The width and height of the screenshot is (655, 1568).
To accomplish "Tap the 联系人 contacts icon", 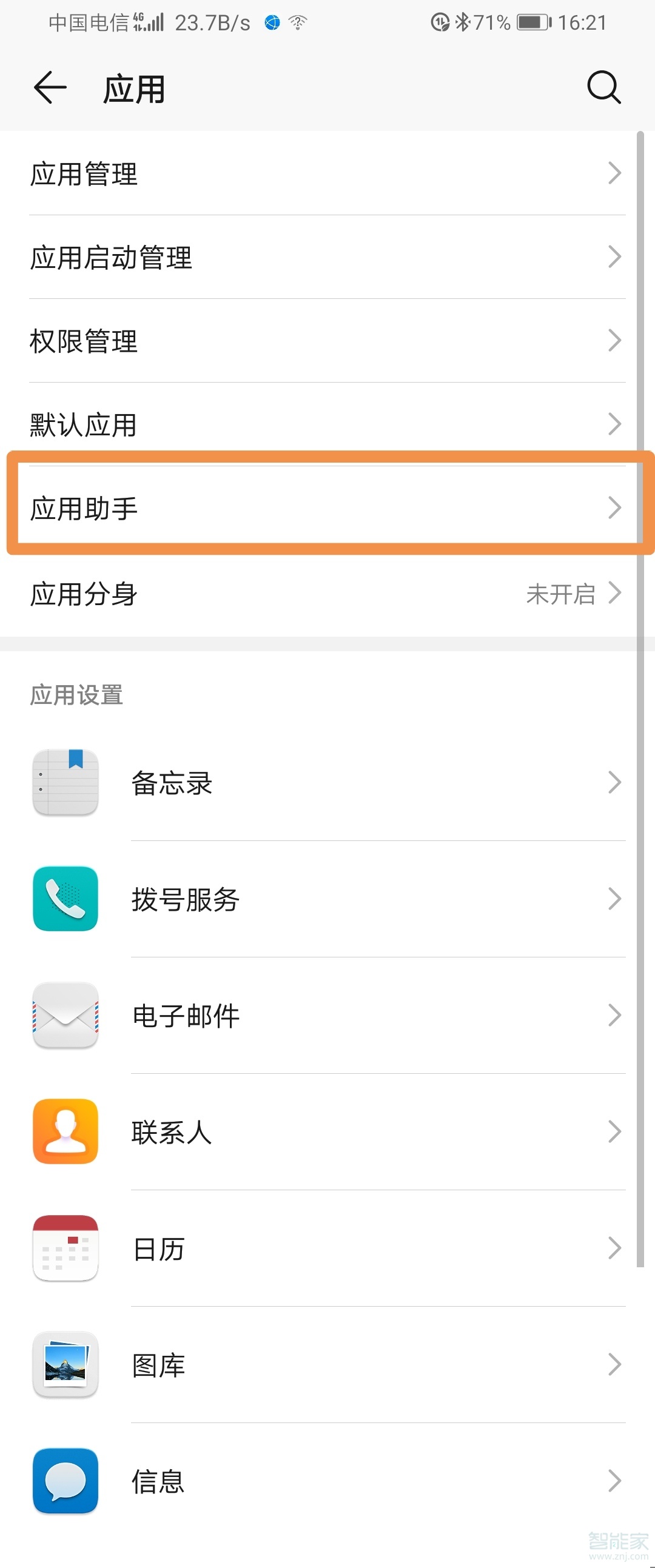I will (x=65, y=1132).
